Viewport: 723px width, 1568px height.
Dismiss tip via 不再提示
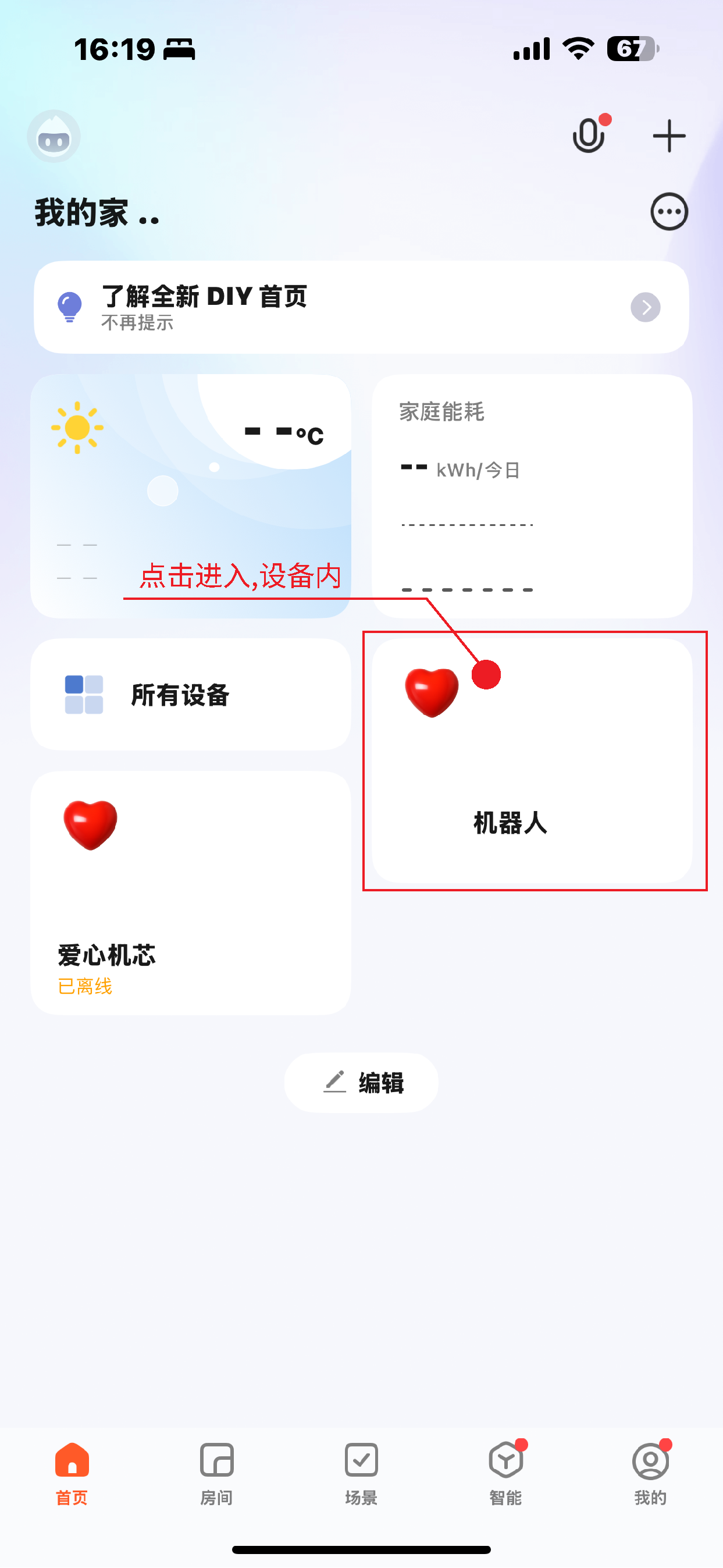[x=137, y=322]
